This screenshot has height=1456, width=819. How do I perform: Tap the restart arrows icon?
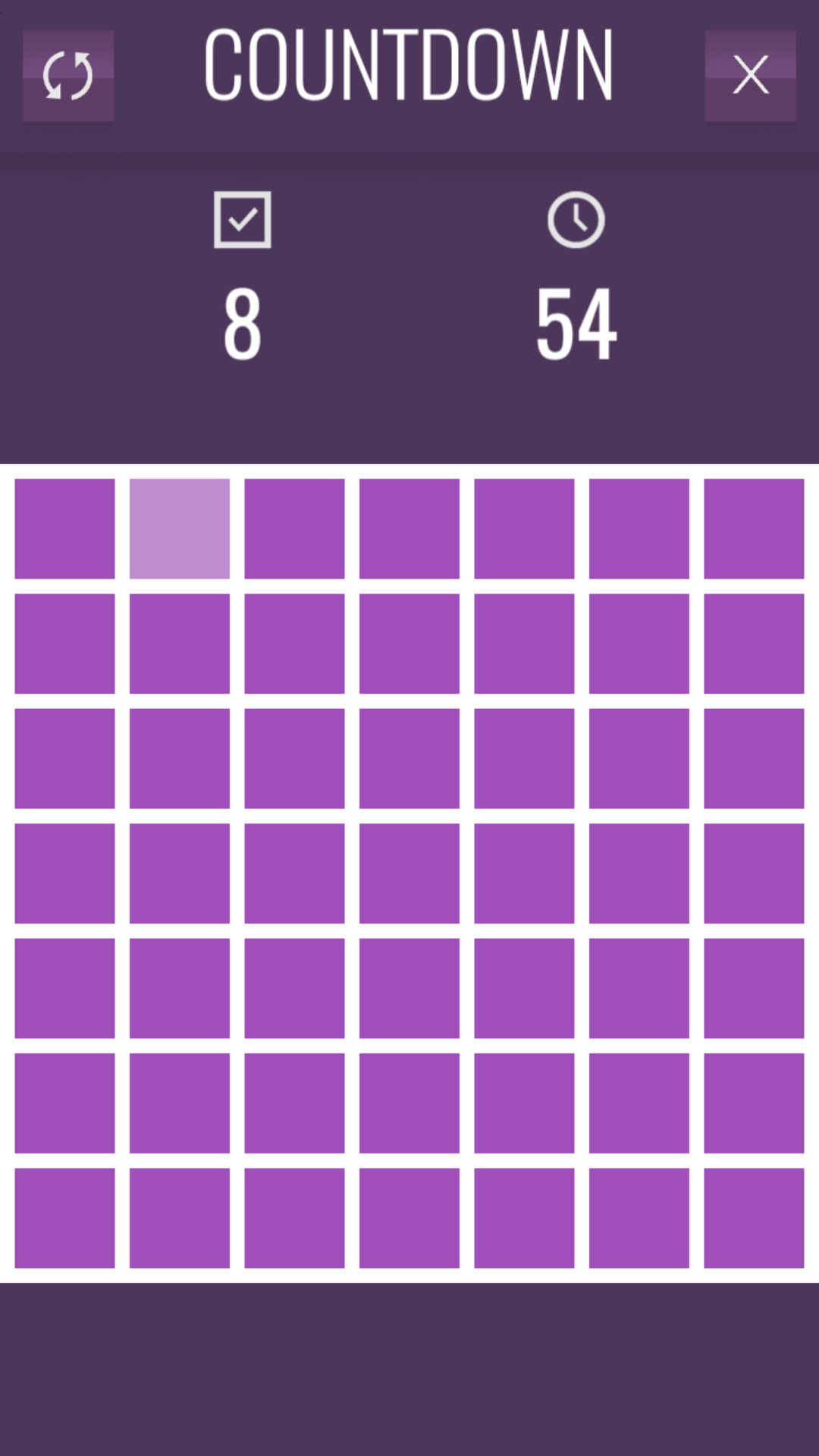point(68,75)
